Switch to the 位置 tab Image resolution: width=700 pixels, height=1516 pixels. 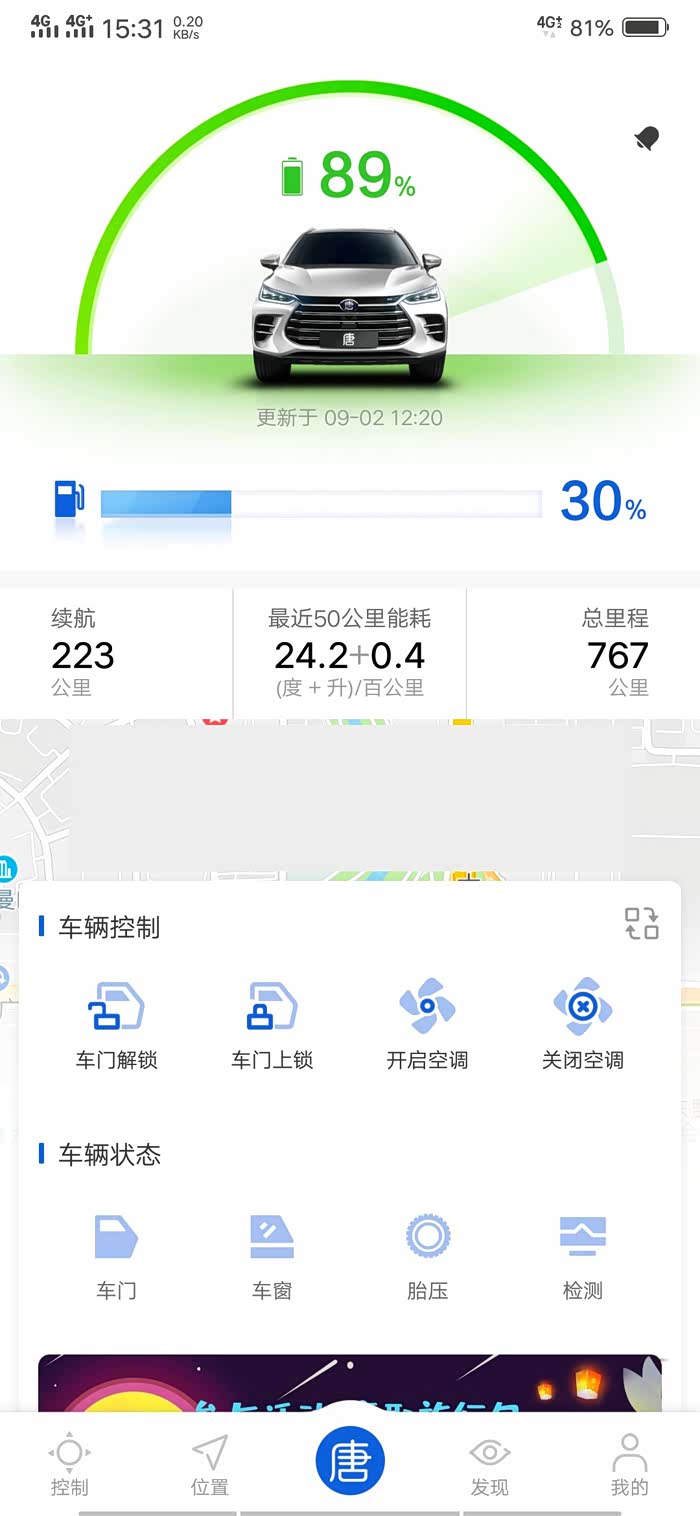[210, 1464]
